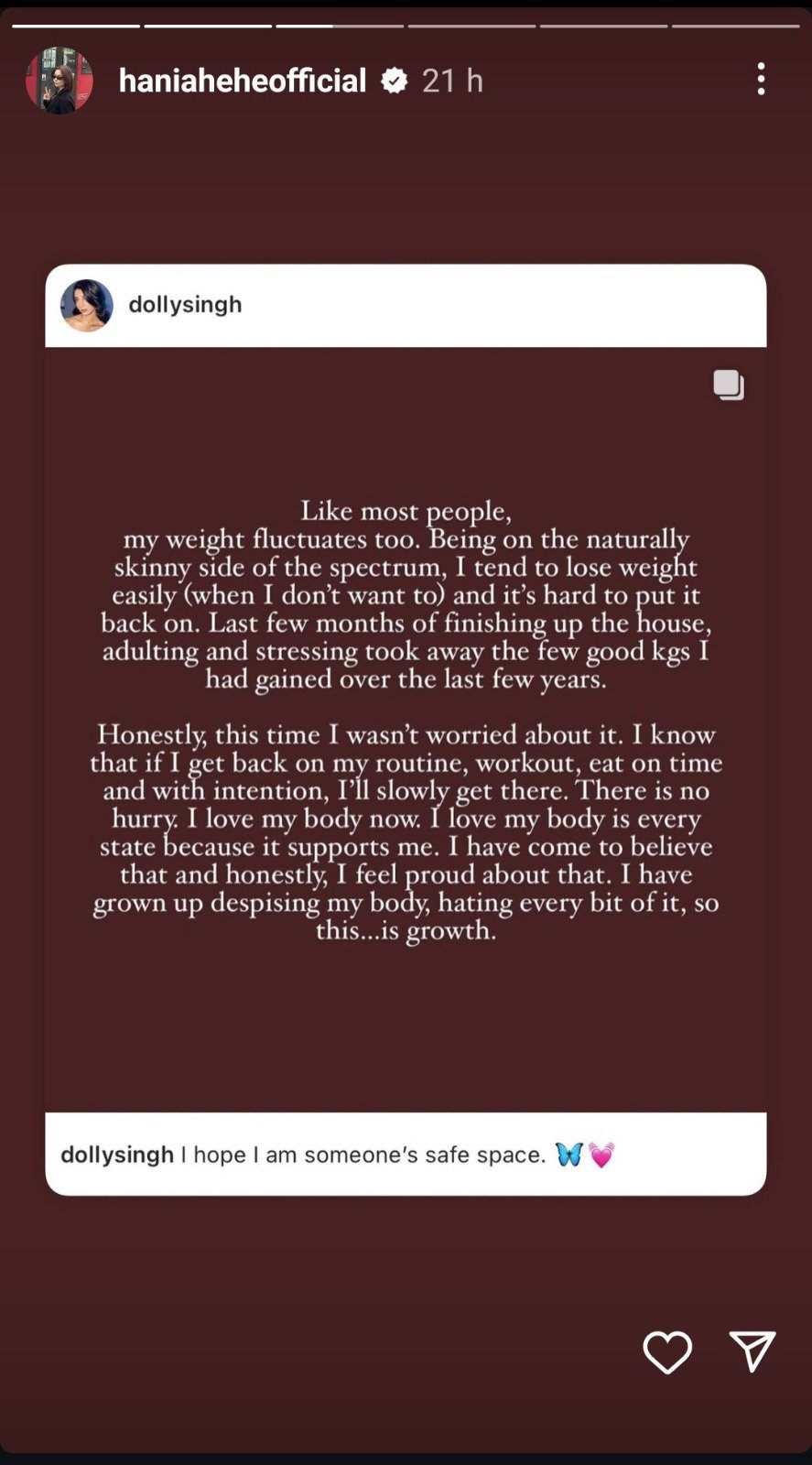
Task: Share this story via the send icon
Action: (x=752, y=1351)
